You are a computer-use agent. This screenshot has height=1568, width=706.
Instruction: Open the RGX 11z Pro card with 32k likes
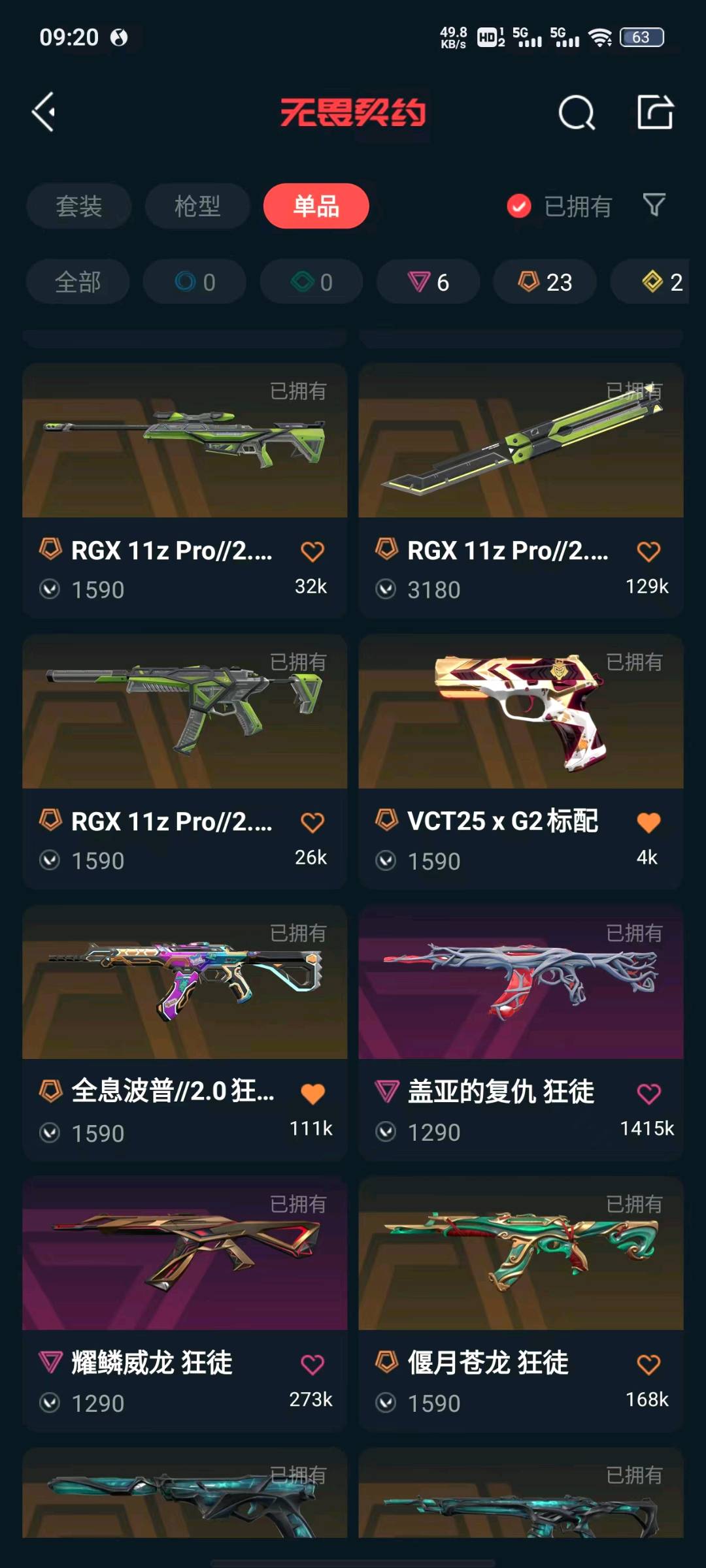[x=184, y=457]
